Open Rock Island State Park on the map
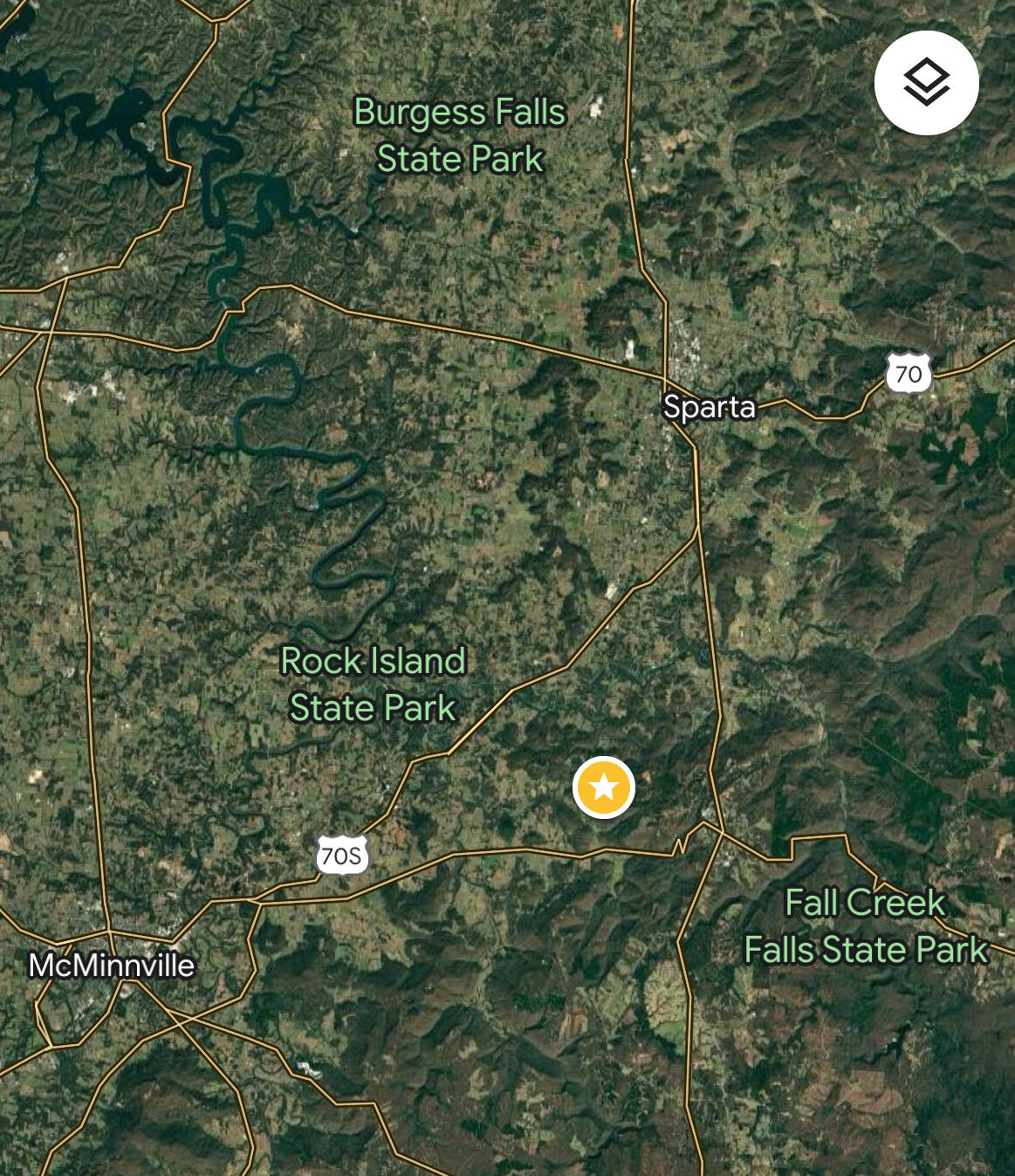Screen dimensions: 1015x1176 point(373,684)
